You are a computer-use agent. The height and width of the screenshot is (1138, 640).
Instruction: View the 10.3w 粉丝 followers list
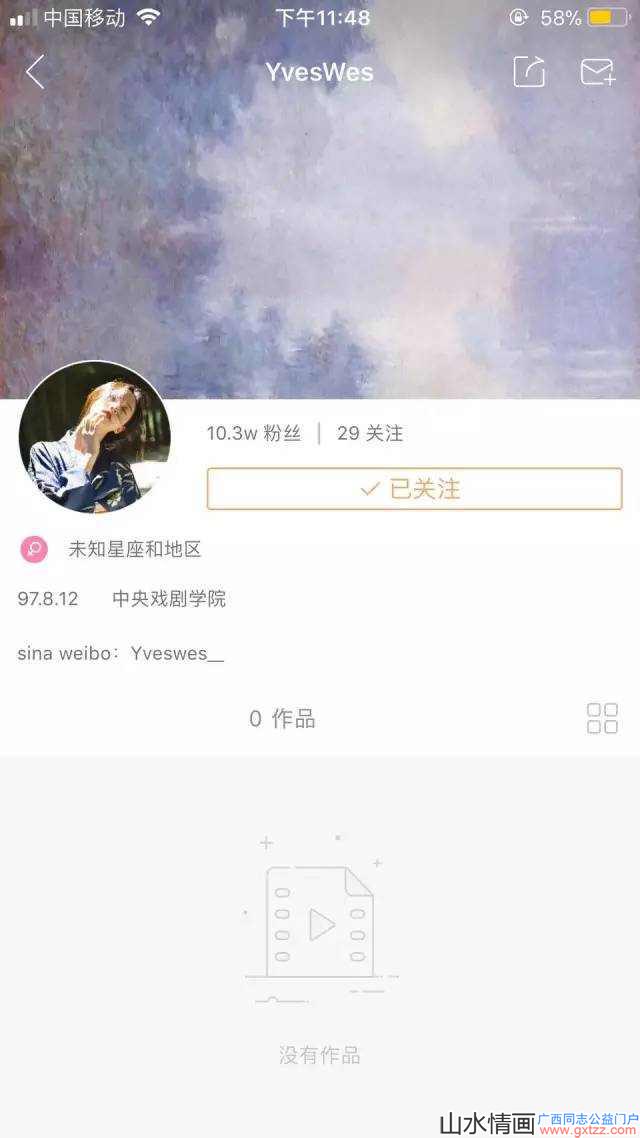[x=253, y=433]
